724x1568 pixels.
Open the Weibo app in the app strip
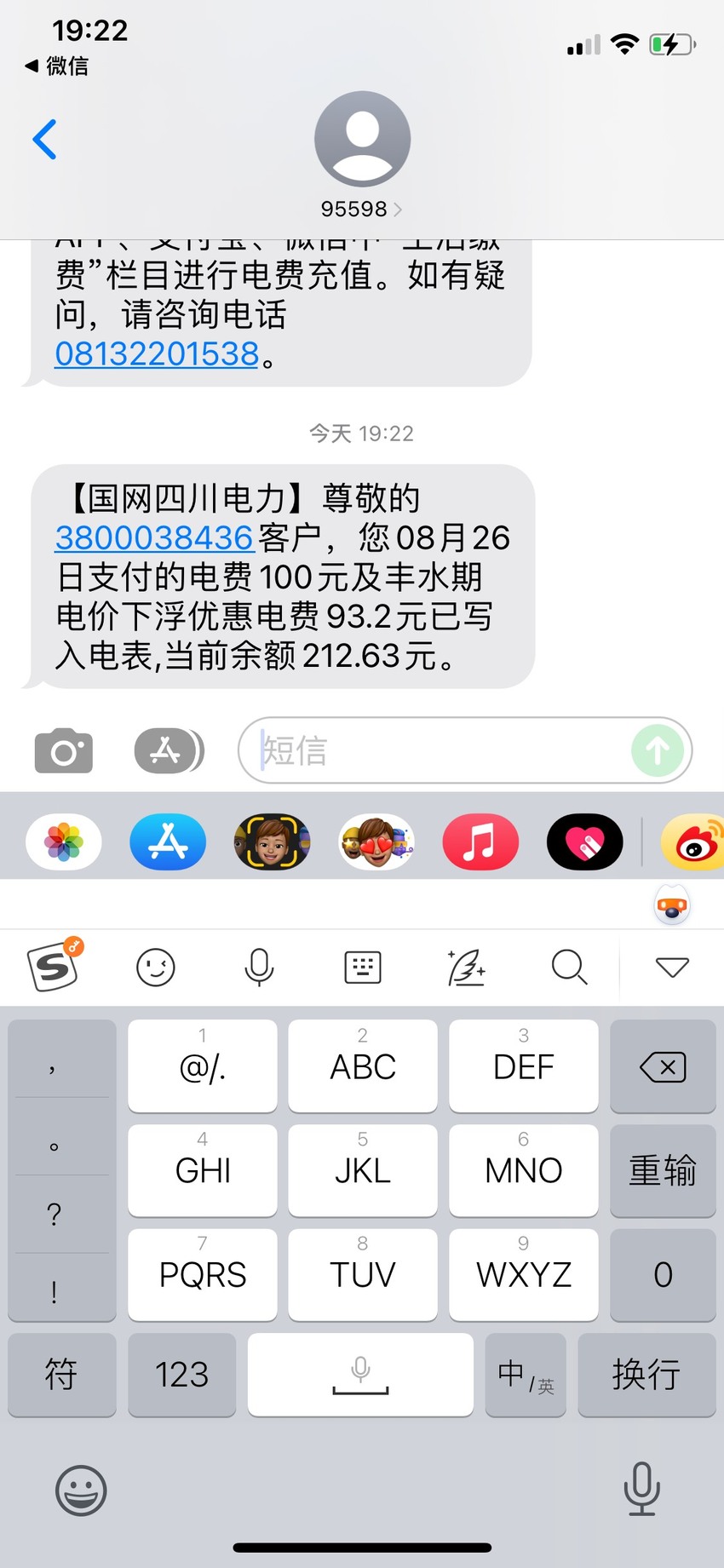point(692,842)
